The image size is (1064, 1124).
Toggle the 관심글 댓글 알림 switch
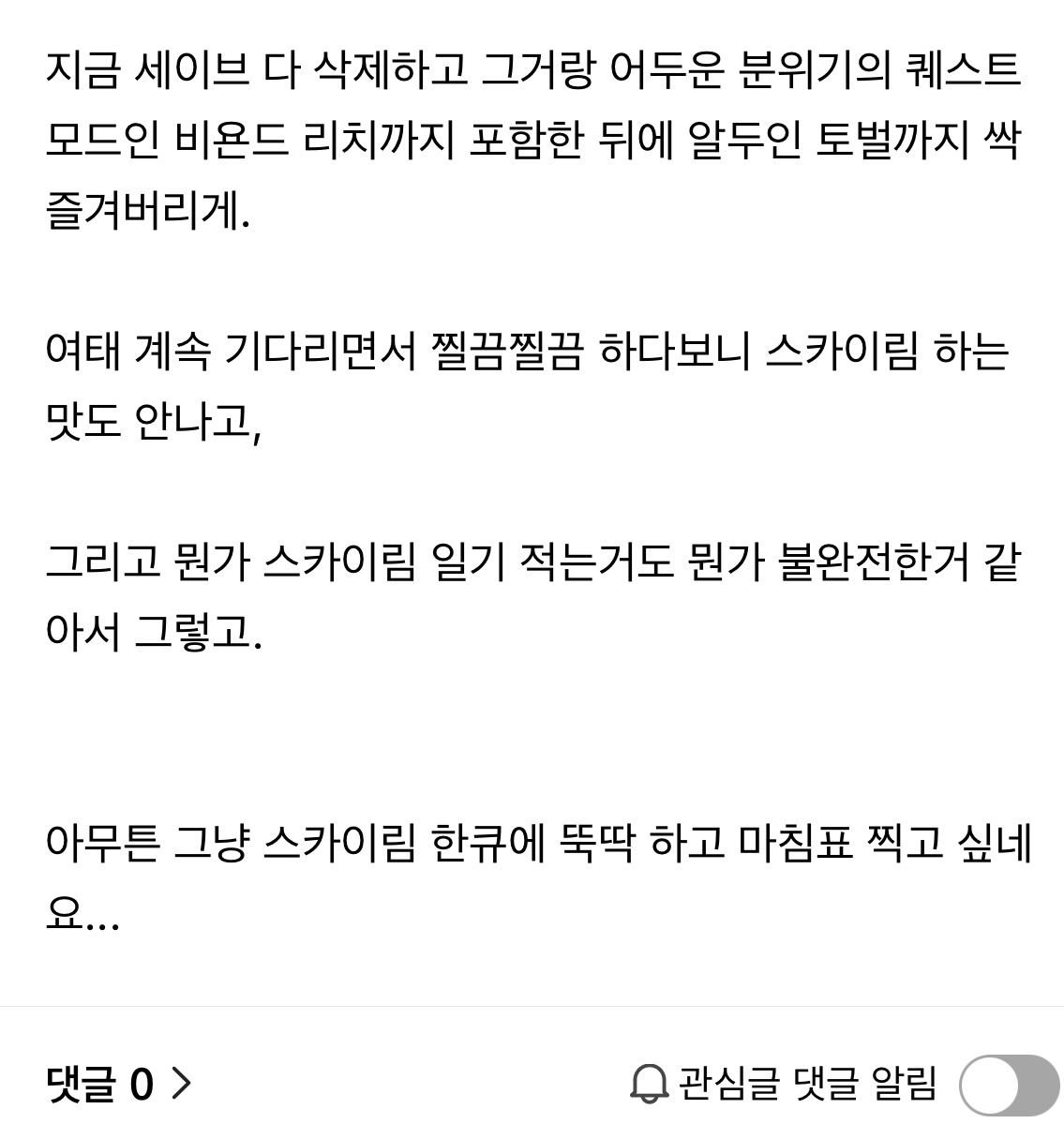click(1008, 1086)
